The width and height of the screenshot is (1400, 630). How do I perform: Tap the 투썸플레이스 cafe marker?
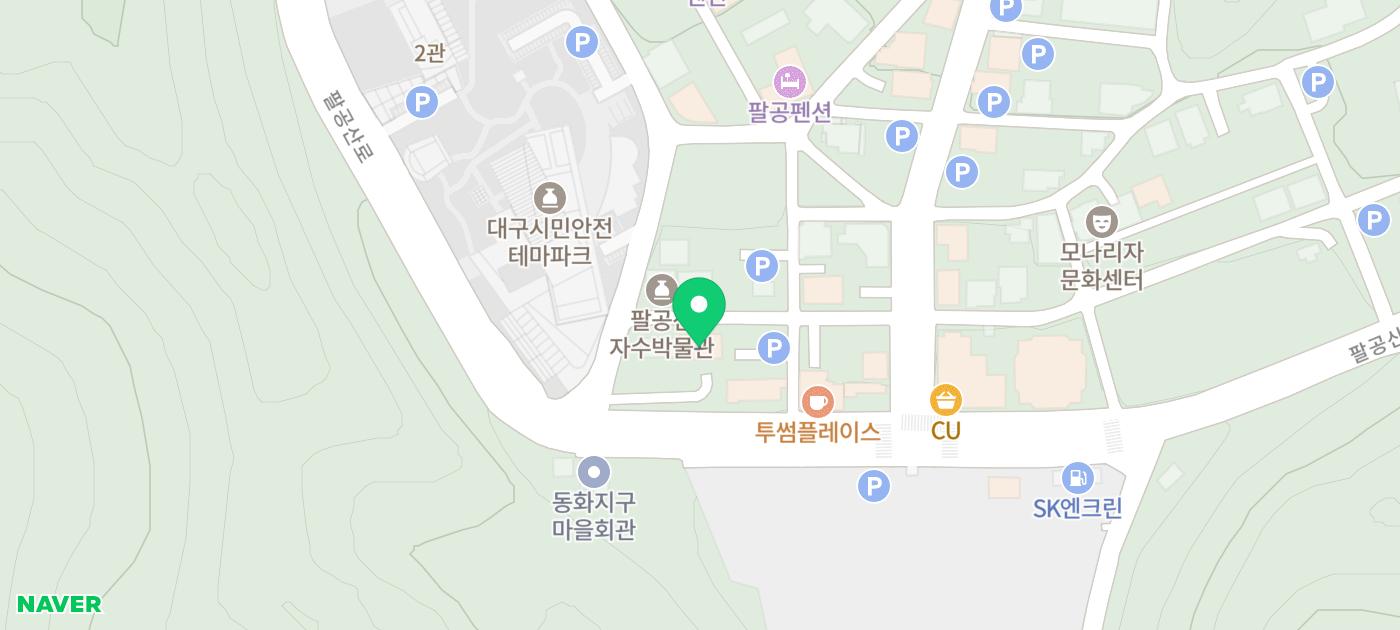(818, 402)
